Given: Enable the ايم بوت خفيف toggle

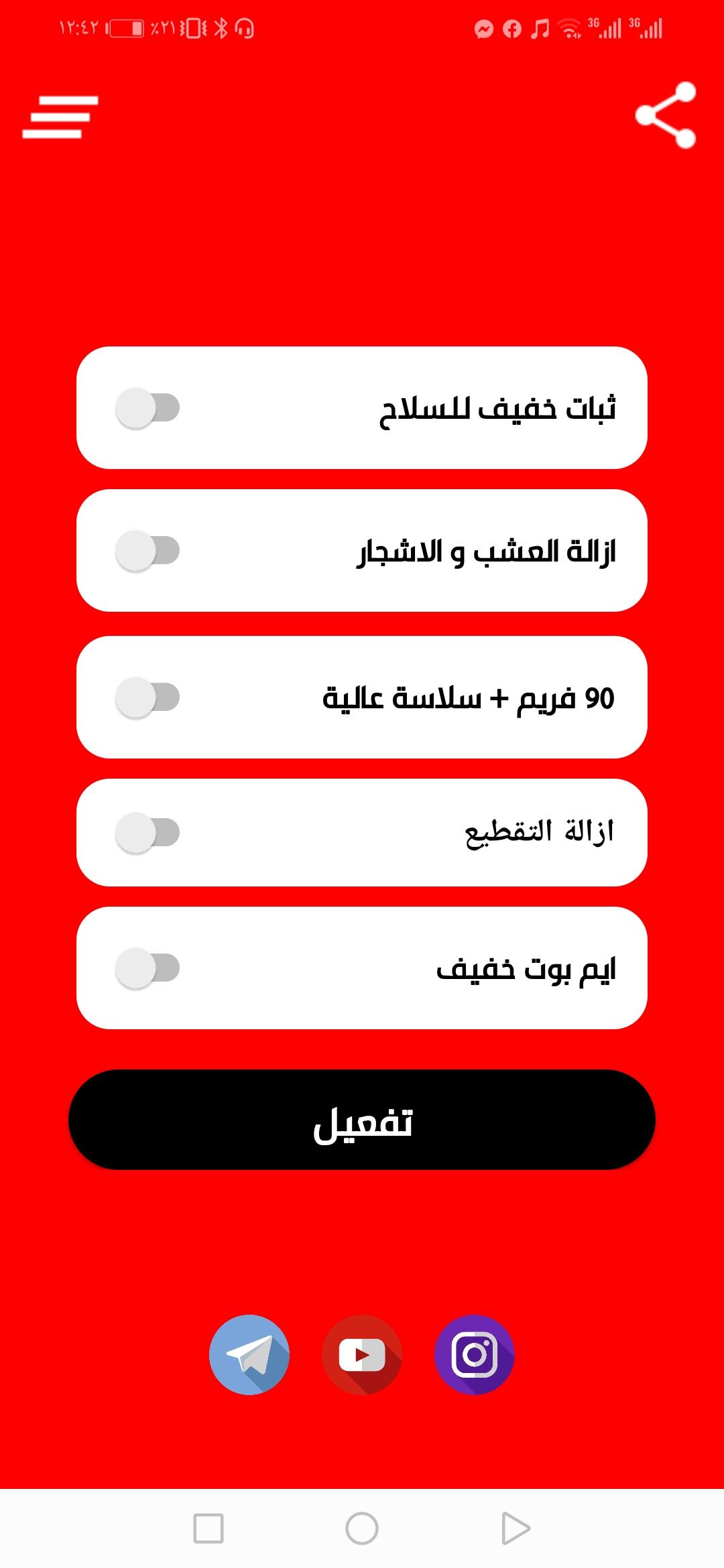Looking at the screenshot, I should (147, 968).
